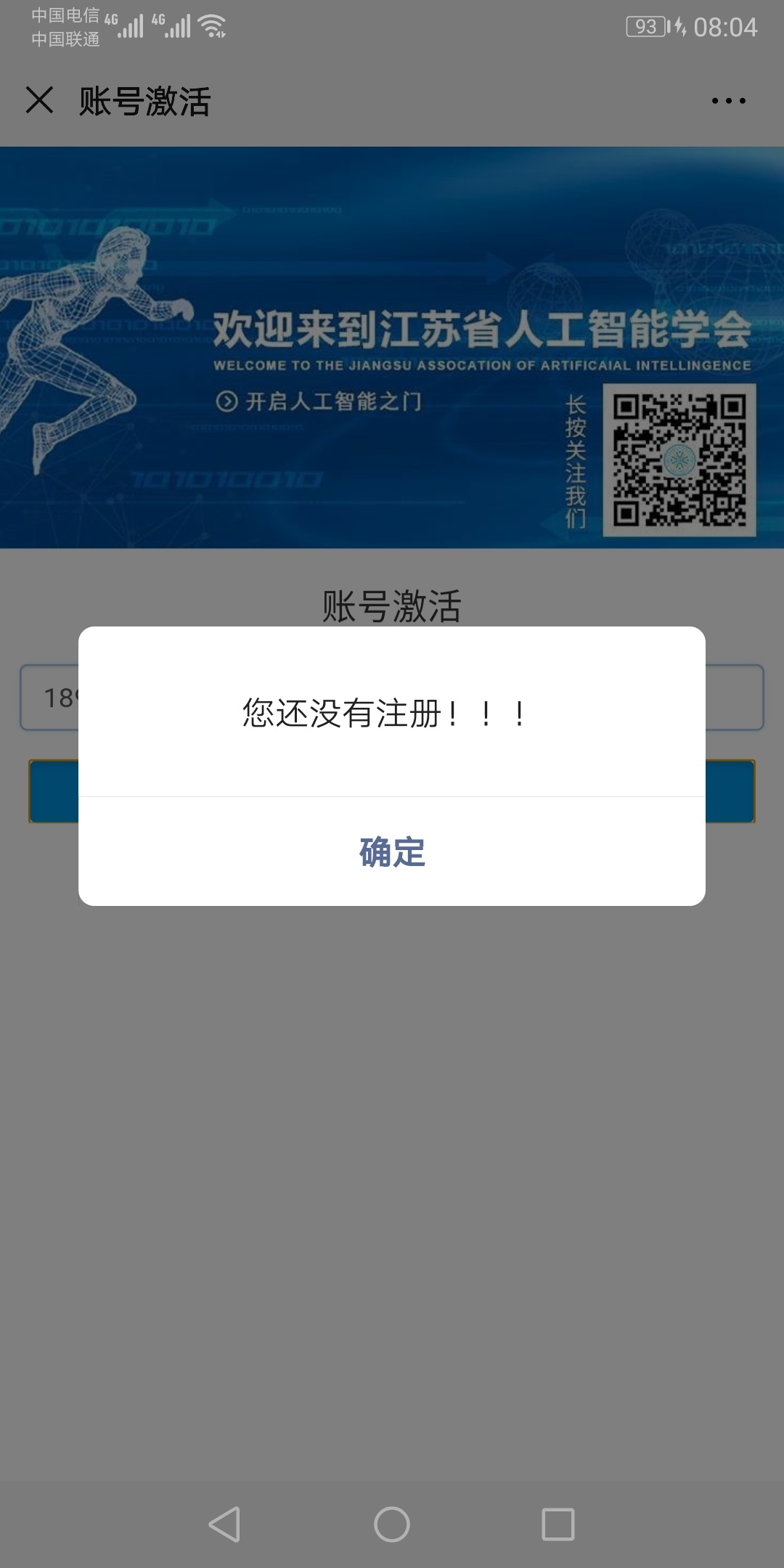Open the three-dot overflow menu
The height and width of the screenshot is (1568, 784).
point(728,101)
